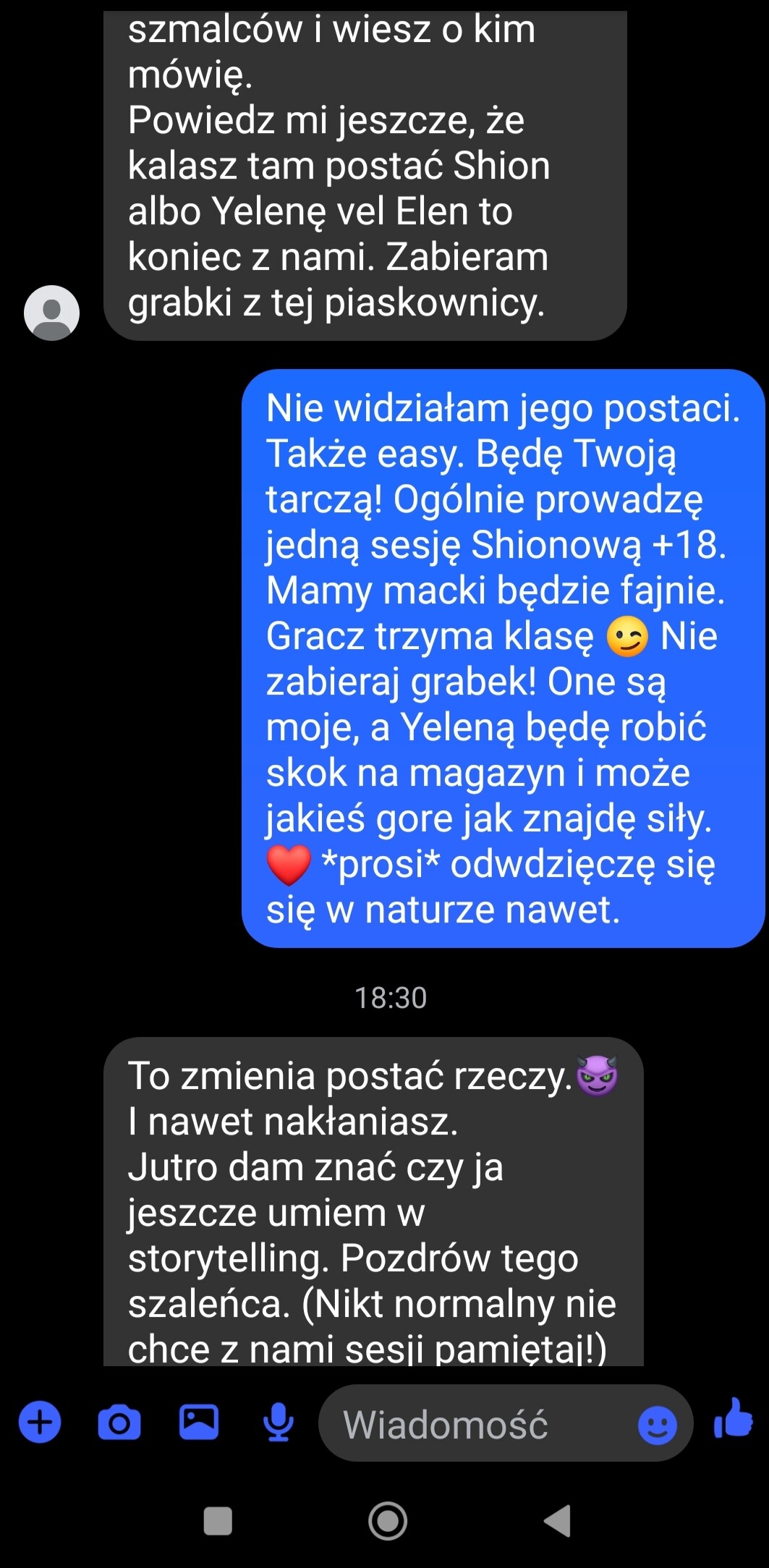The image size is (769, 1568).
Task: Send a thumbs-up like
Action: click(x=734, y=1418)
